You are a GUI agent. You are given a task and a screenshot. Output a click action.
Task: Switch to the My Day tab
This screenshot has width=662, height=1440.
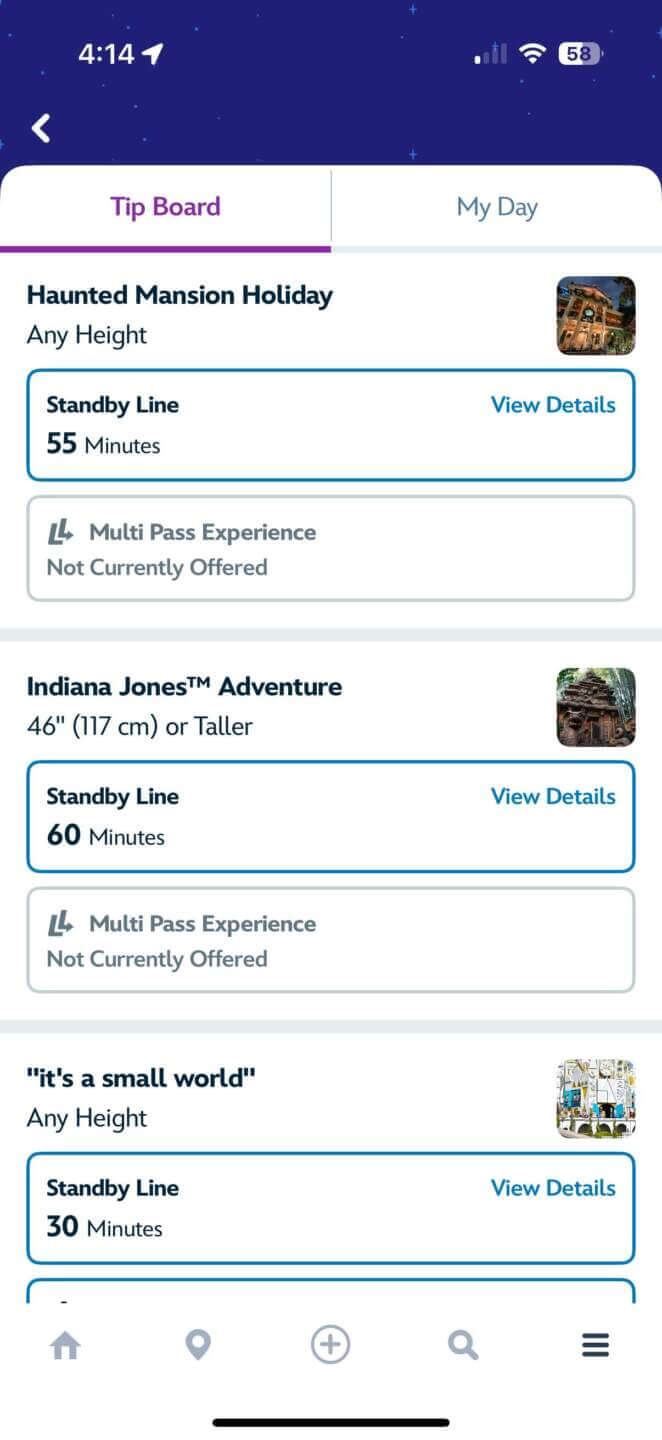(x=496, y=207)
